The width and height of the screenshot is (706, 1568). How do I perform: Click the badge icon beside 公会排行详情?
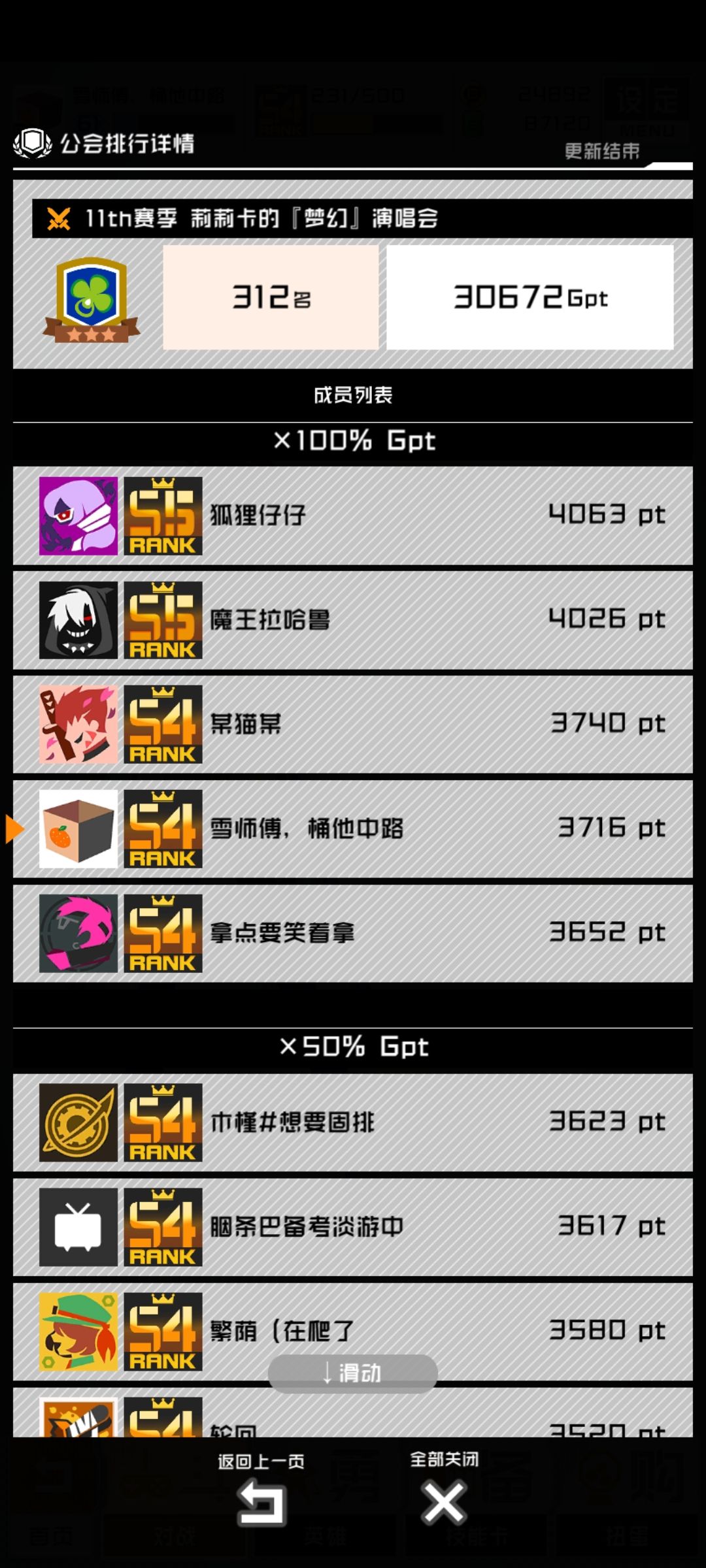(32, 142)
